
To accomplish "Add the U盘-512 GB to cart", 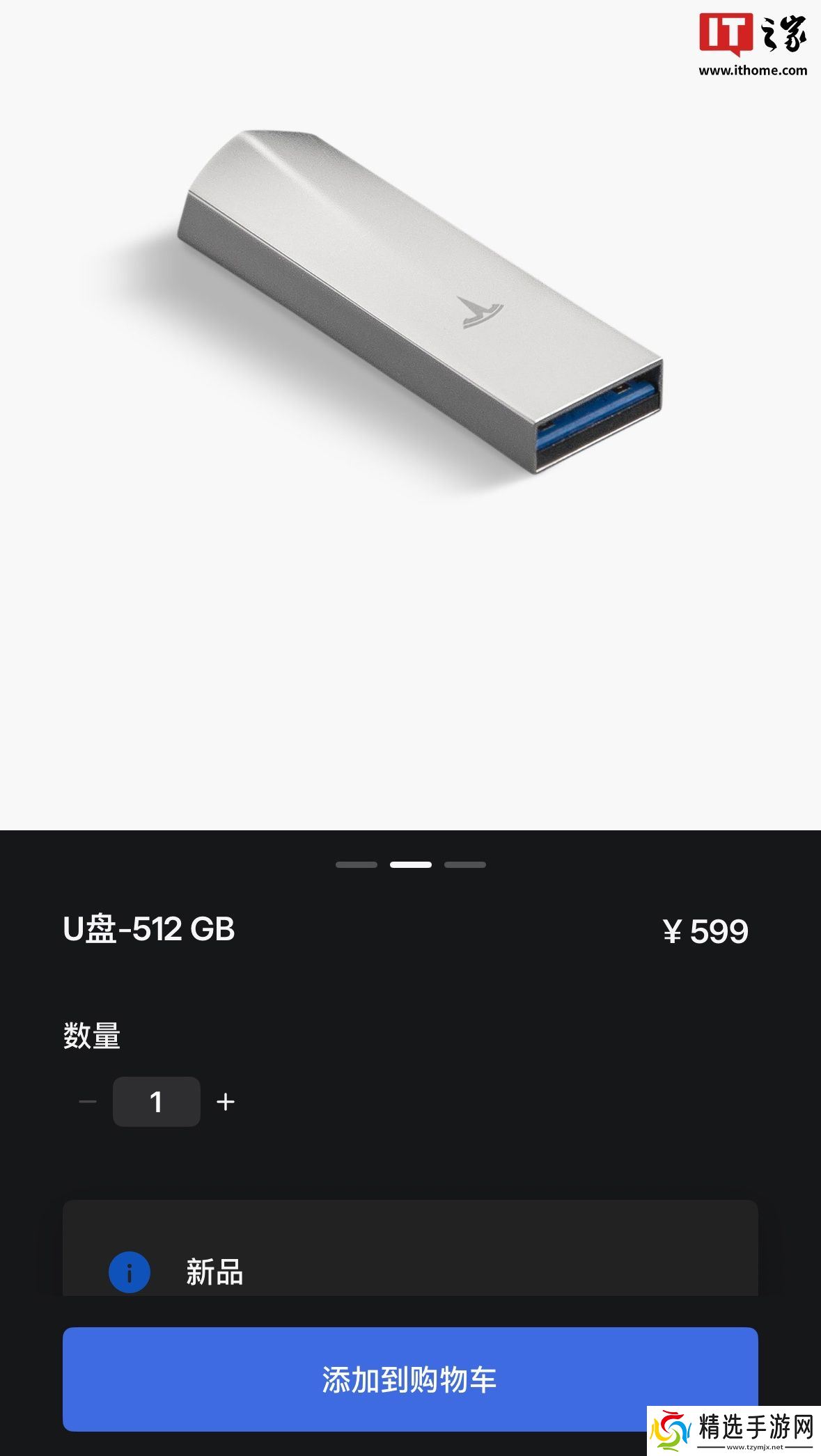I will point(409,1379).
